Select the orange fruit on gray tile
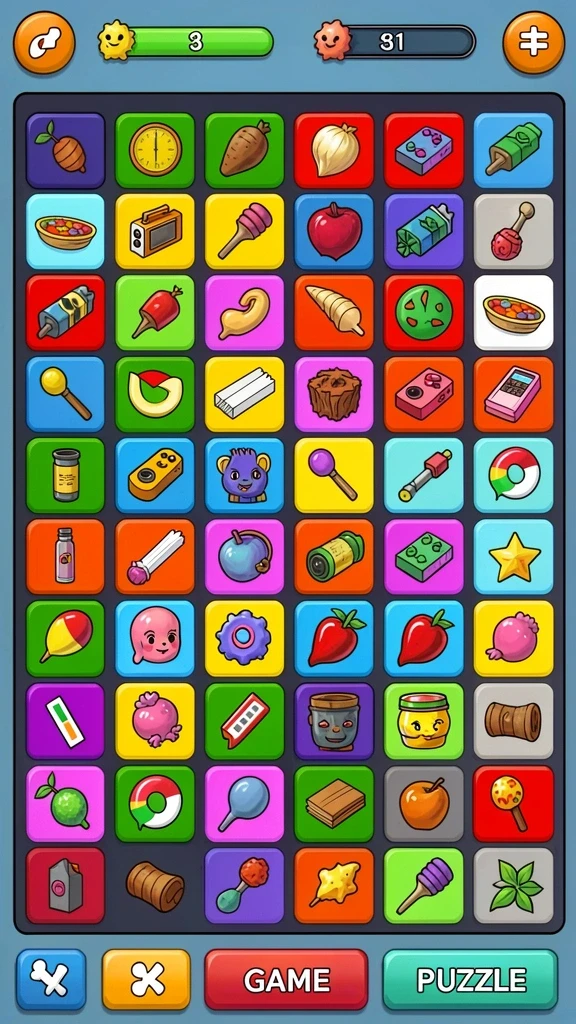576x1024 pixels. coord(424,803)
